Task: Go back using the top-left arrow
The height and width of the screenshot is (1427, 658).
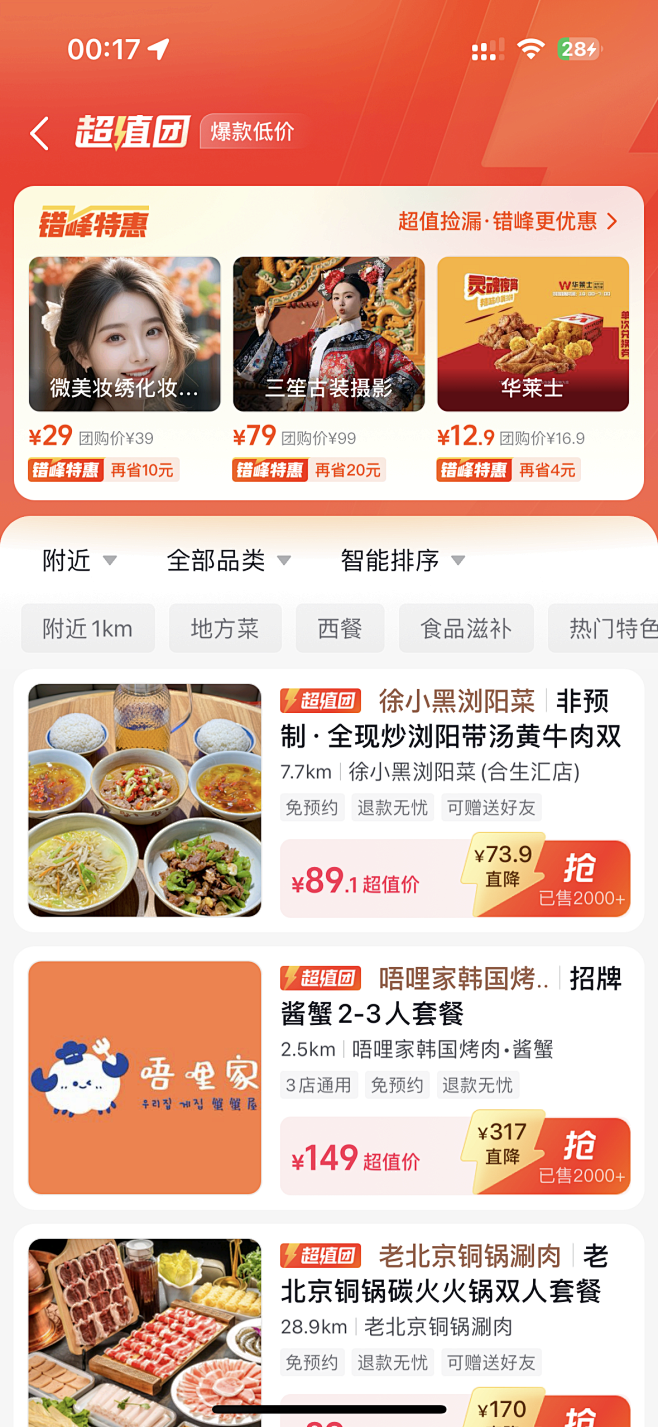Action: [x=39, y=133]
